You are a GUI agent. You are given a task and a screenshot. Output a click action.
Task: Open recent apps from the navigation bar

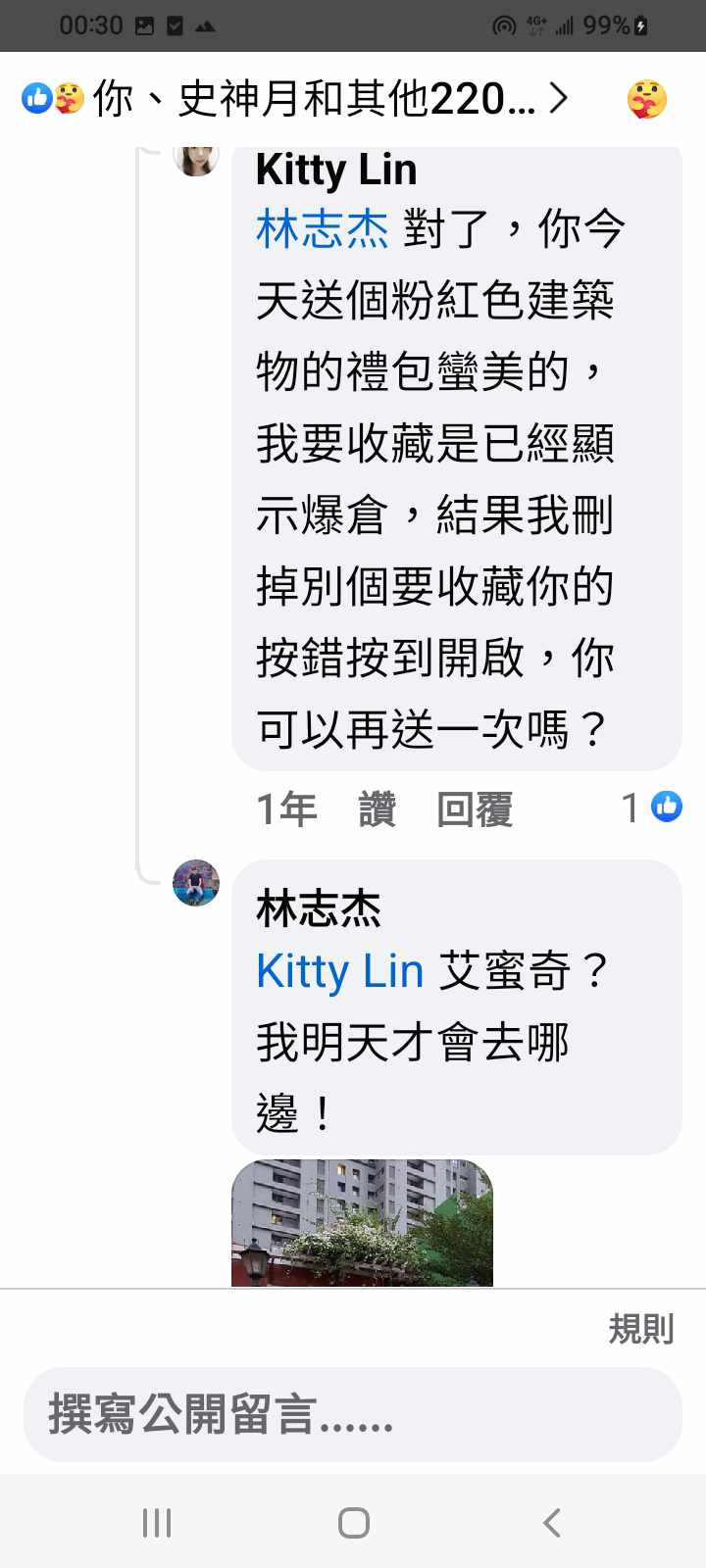pos(157,1523)
